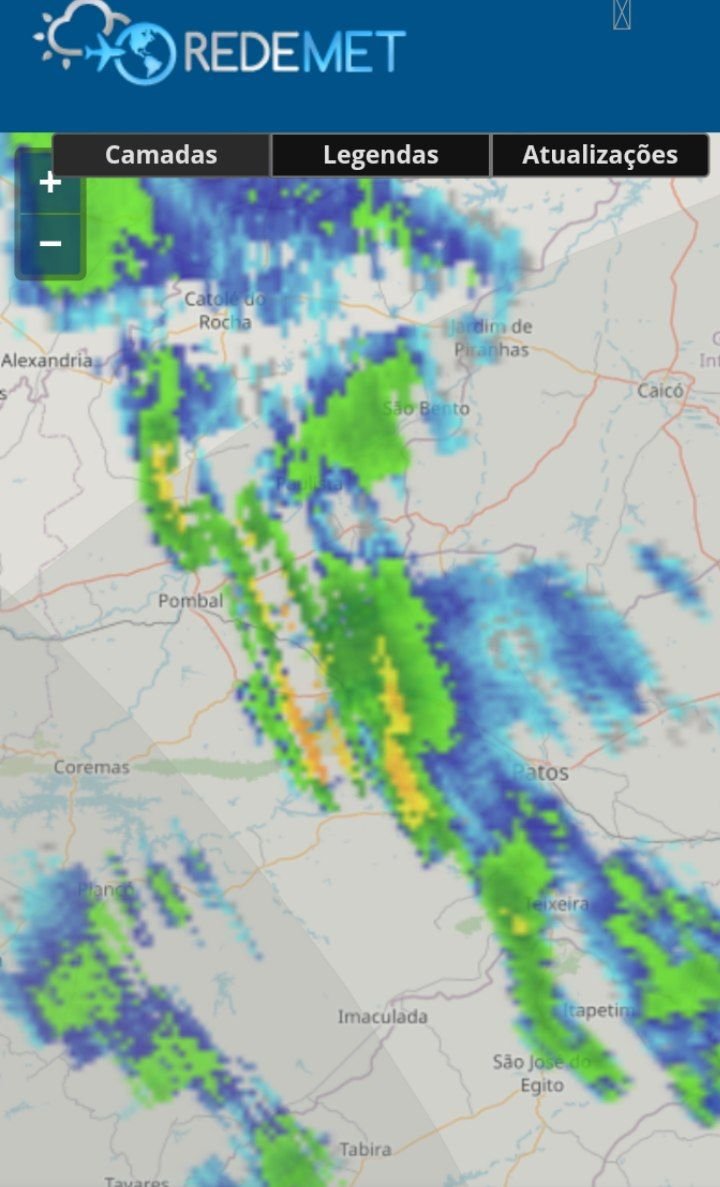The image size is (720, 1187).
Task: Open the Camadas layers menu
Action: pyautogui.click(x=161, y=155)
